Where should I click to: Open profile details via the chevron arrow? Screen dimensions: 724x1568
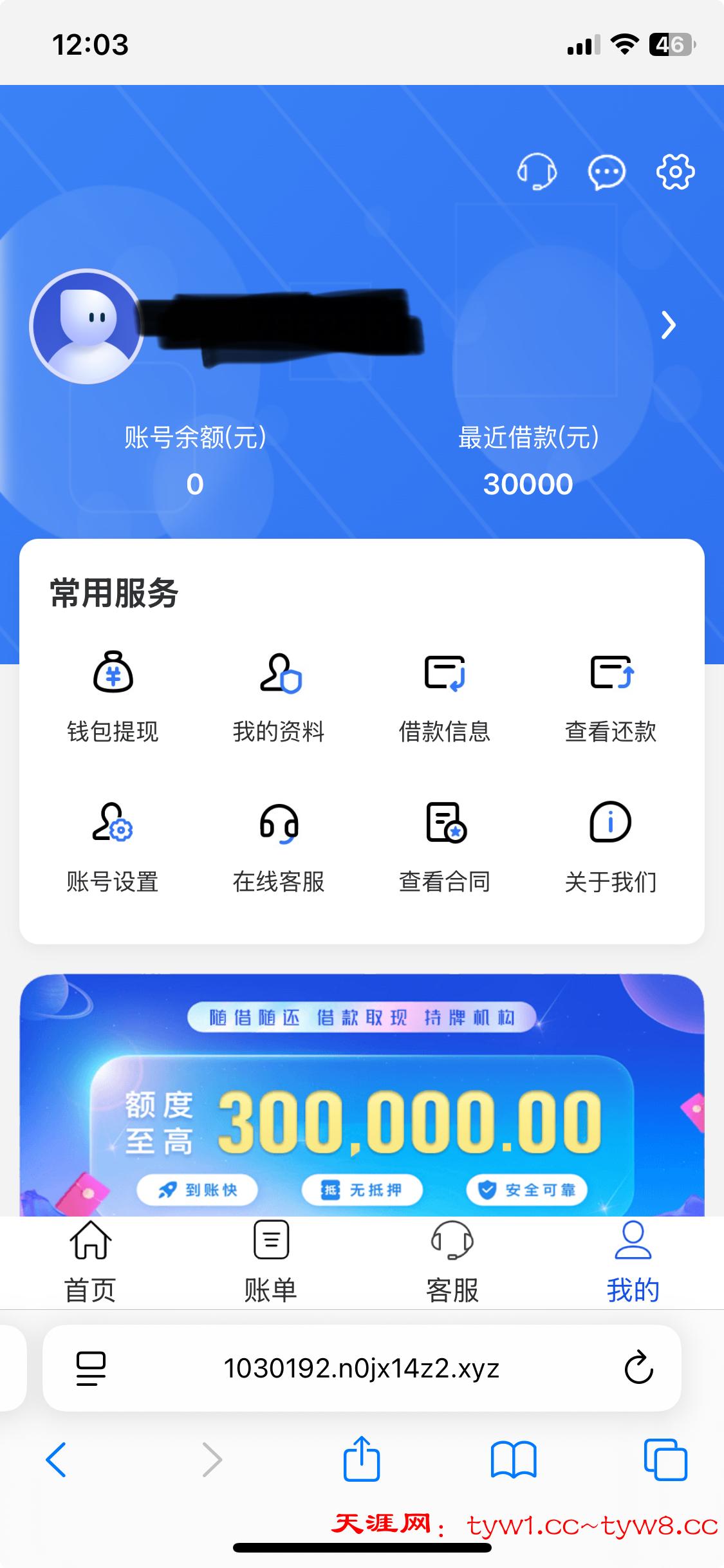pos(669,325)
